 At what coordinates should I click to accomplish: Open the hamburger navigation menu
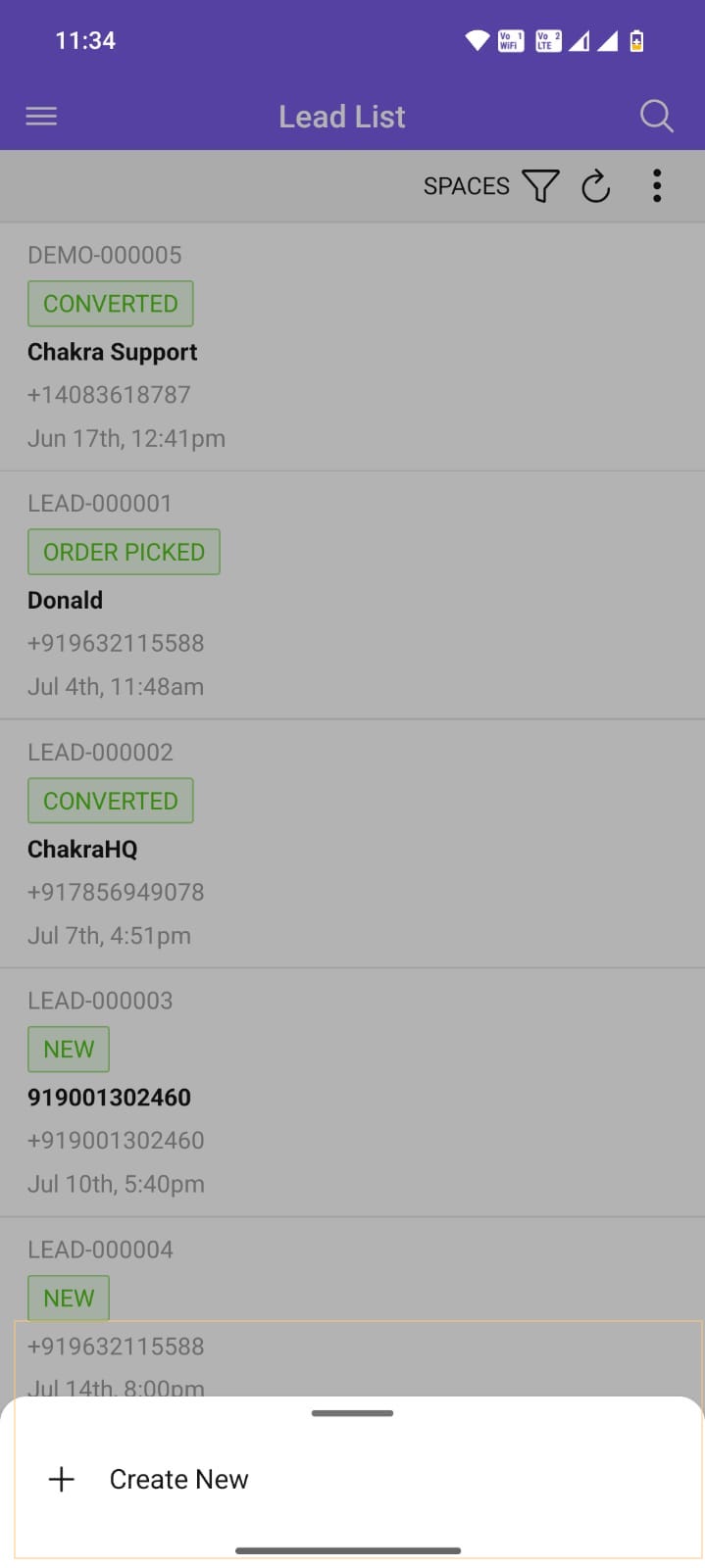[41, 117]
